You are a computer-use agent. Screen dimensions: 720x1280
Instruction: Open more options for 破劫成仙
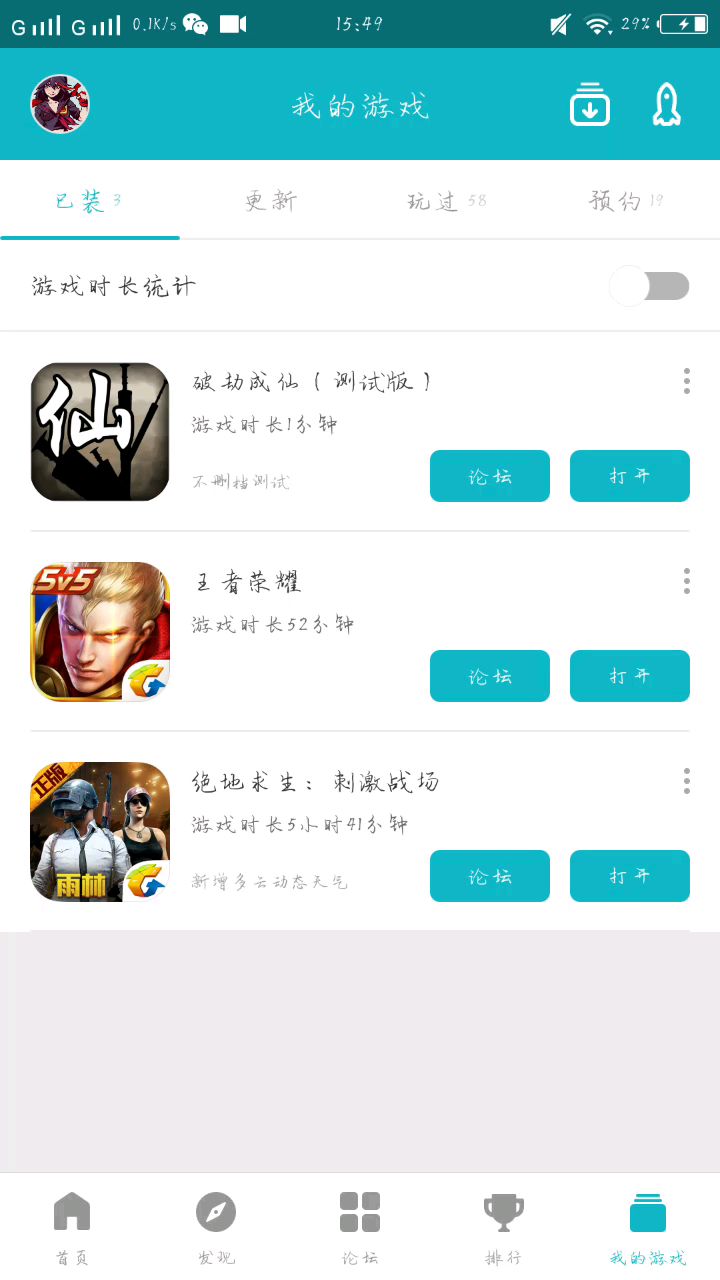coord(686,381)
